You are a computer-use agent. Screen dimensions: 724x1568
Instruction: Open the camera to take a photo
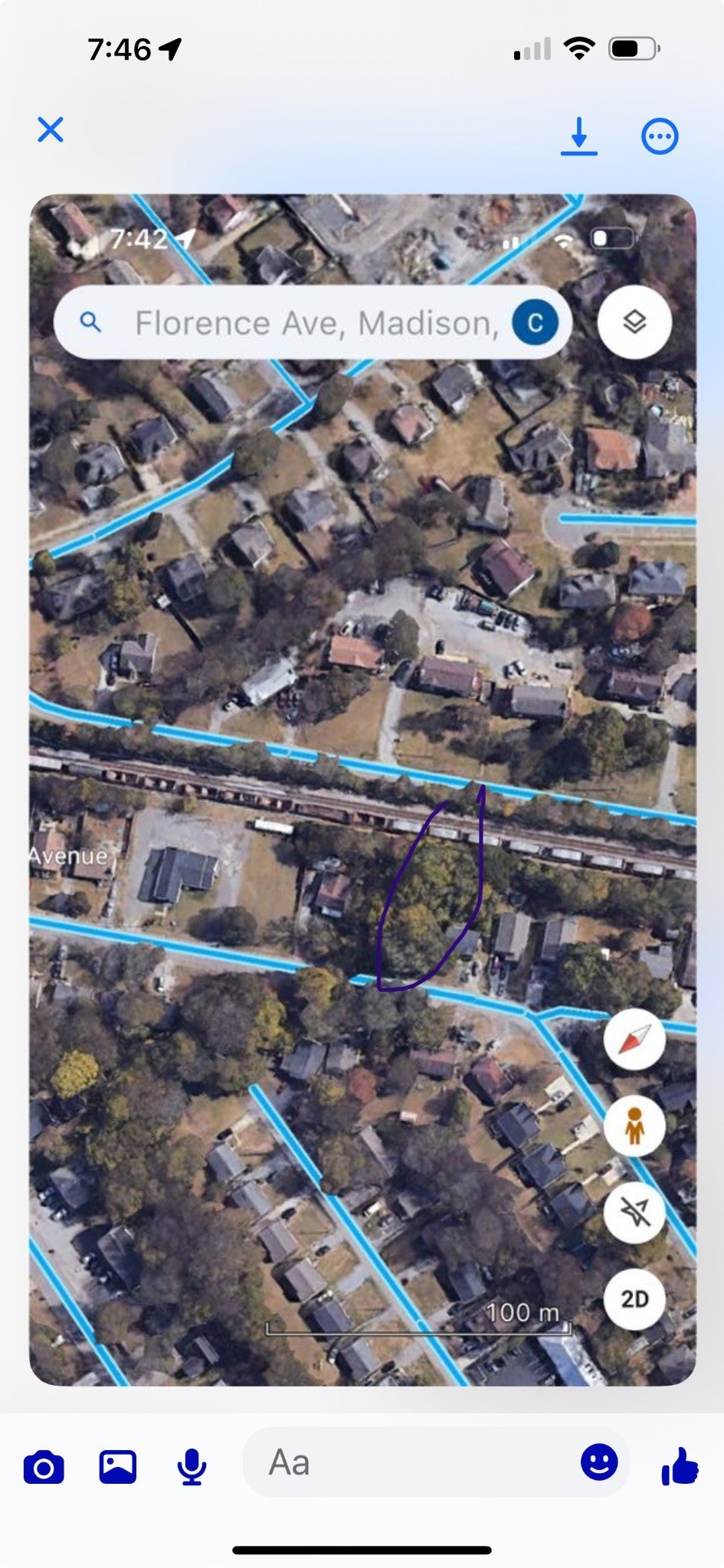(x=44, y=1467)
